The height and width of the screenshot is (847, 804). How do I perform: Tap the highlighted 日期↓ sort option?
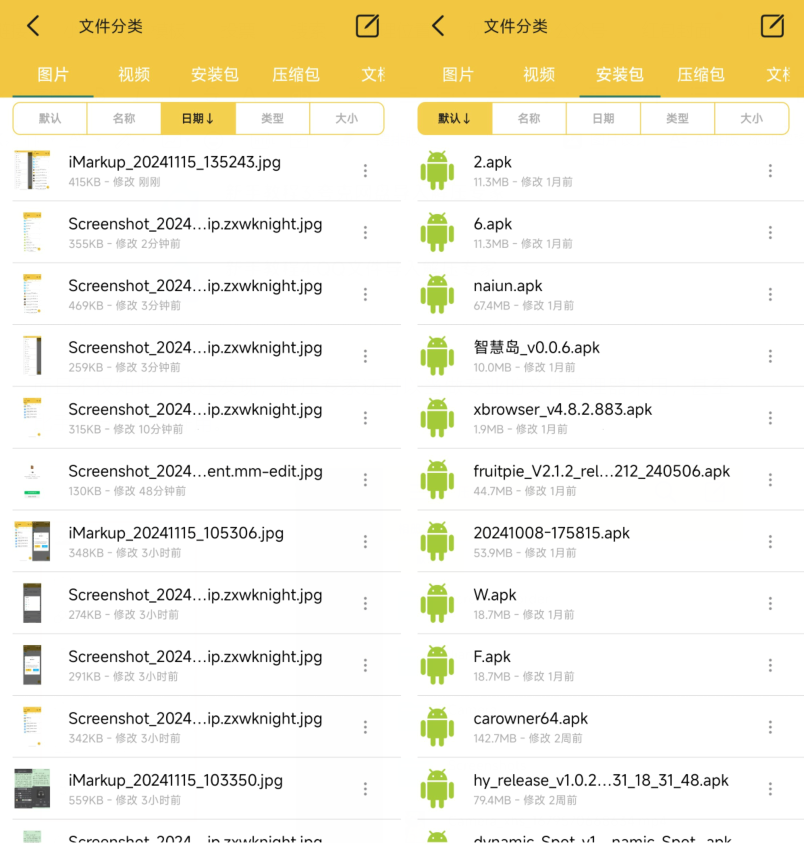[198, 118]
